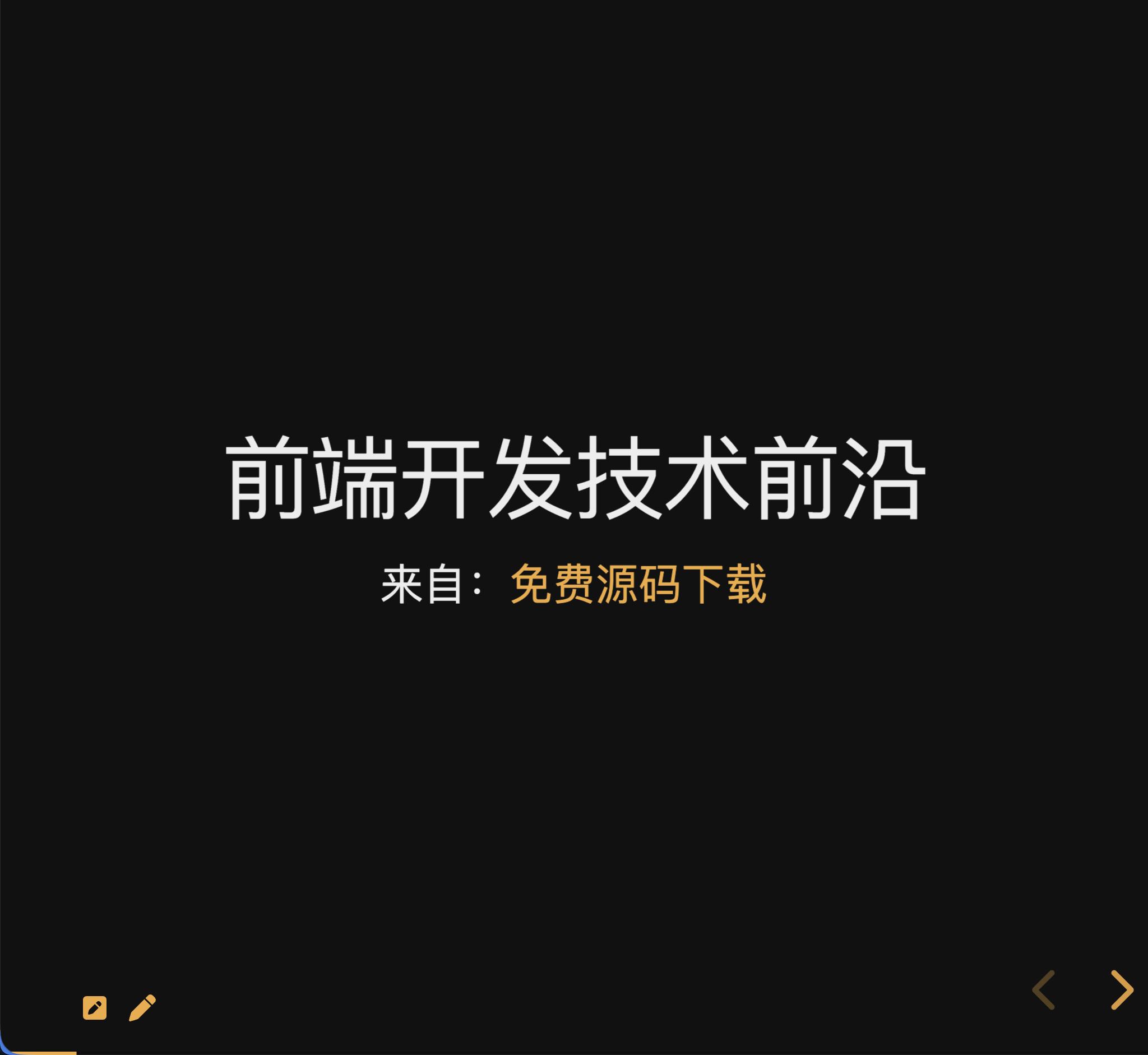1148x1055 pixels.
Task: Go back to the previous slide
Action: tap(1044, 990)
